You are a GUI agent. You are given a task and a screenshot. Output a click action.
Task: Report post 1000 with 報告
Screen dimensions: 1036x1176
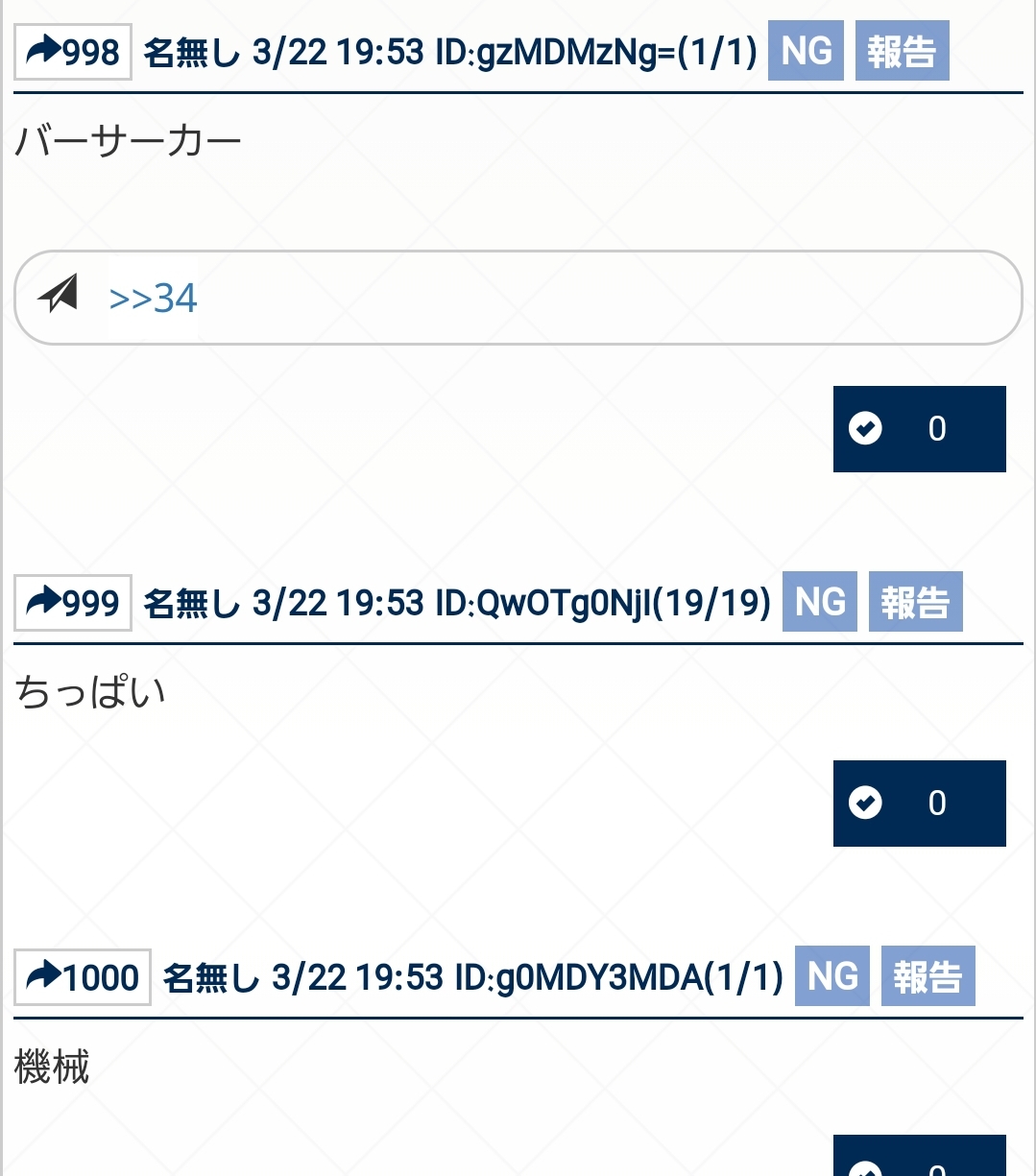pyautogui.click(x=928, y=977)
